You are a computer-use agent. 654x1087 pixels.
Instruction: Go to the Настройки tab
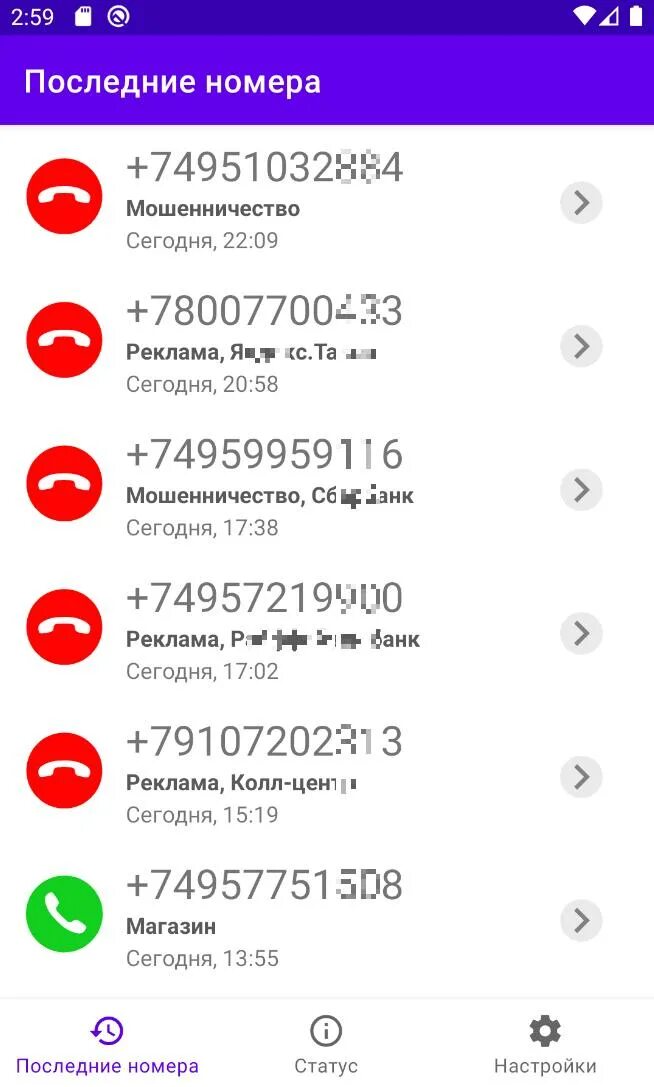pyautogui.click(x=545, y=1044)
